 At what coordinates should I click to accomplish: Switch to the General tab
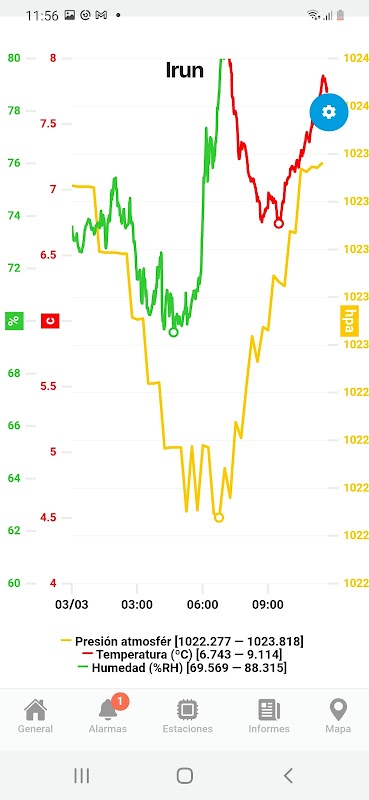[x=35, y=717]
